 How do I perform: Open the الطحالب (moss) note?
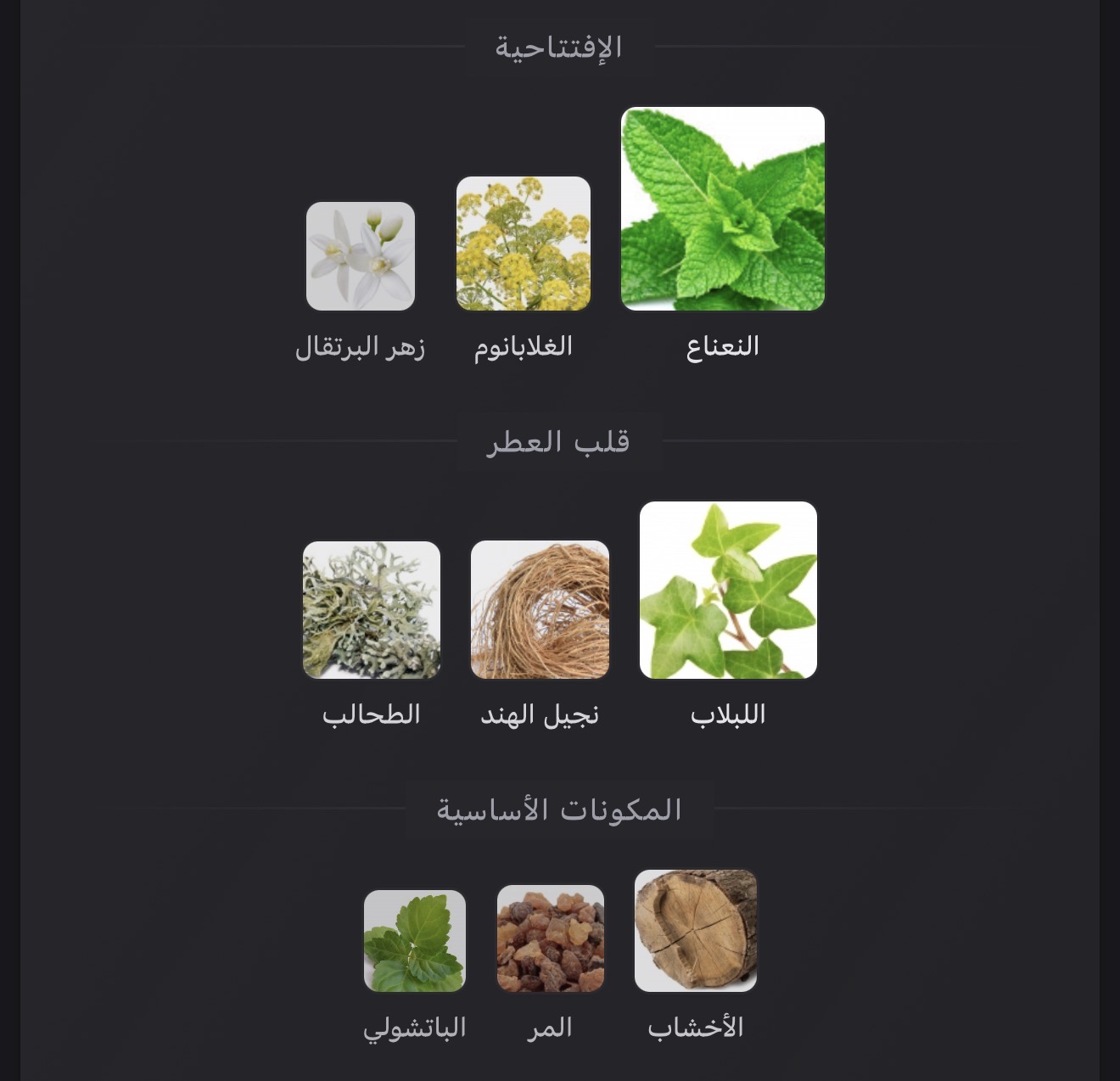[372, 610]
